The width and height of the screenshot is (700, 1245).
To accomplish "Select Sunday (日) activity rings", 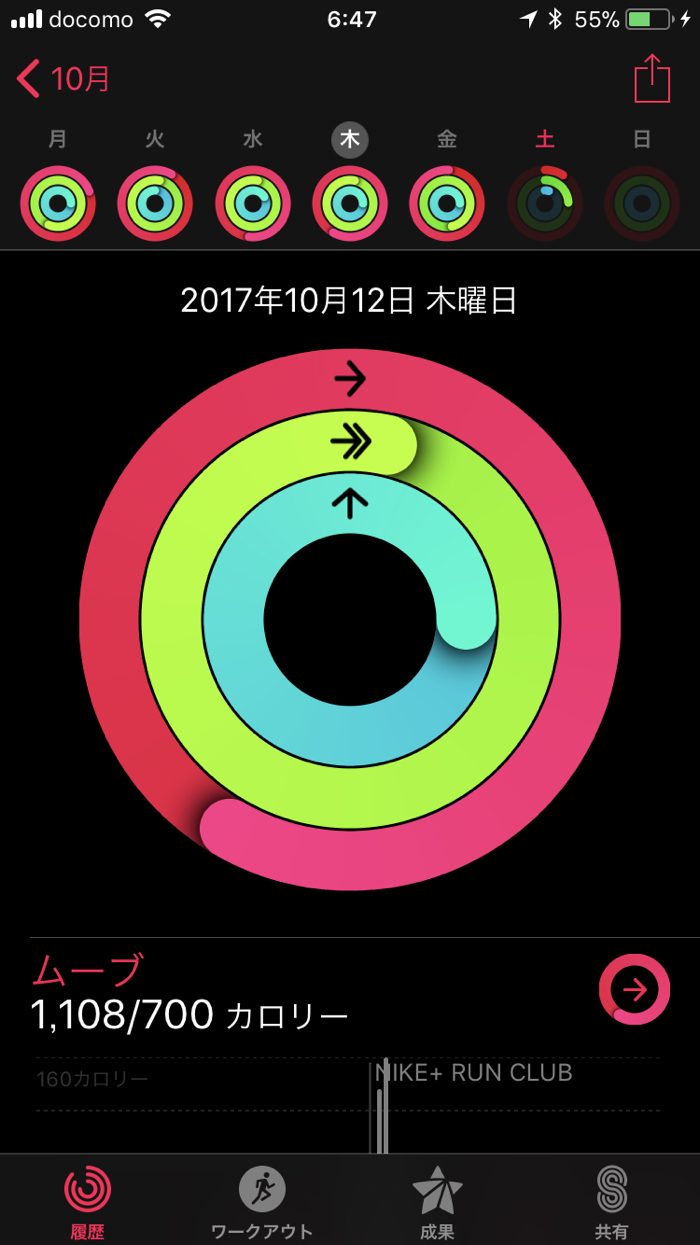I will pyautogui.click(x=642, y=203).
